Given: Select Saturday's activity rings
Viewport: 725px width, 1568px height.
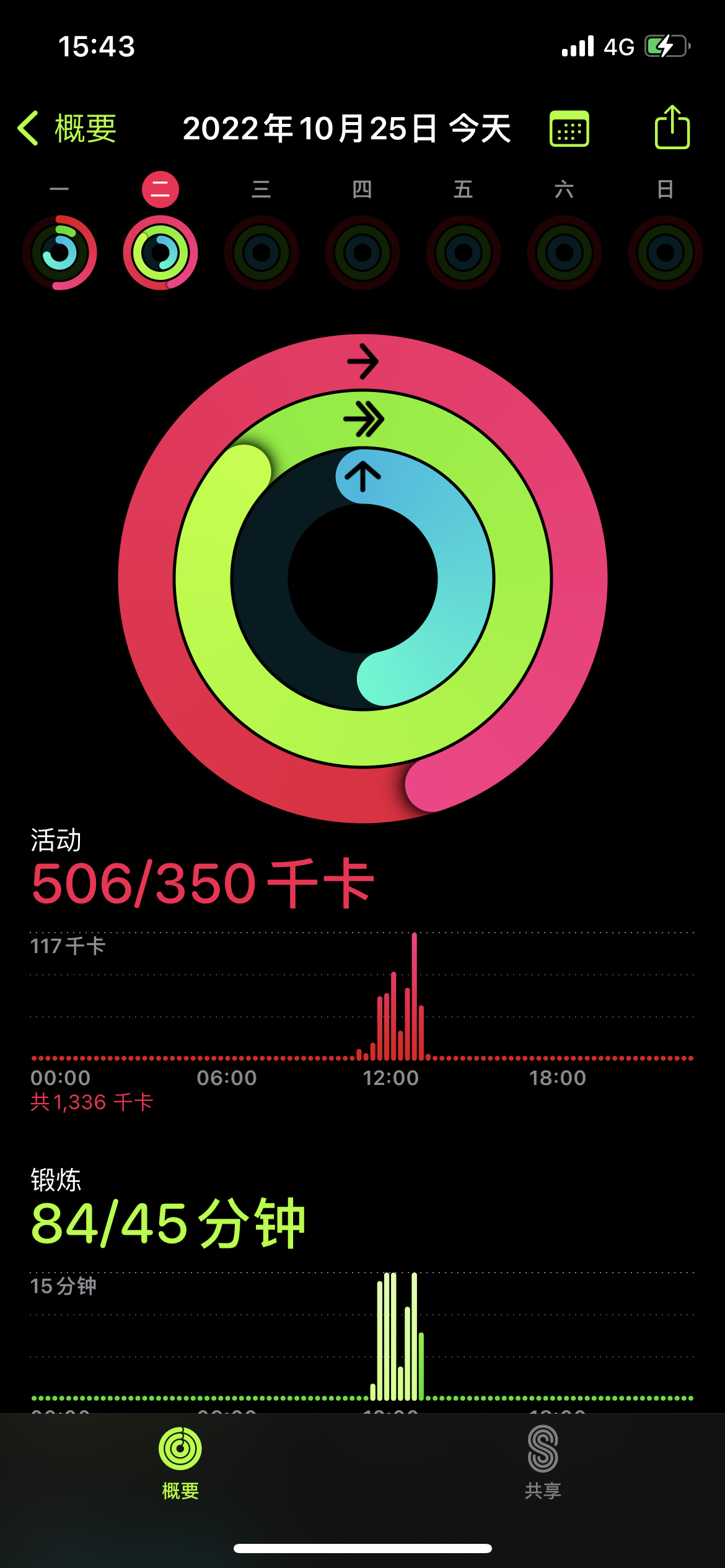Looking at the screenshot, I should pos(565,253).
